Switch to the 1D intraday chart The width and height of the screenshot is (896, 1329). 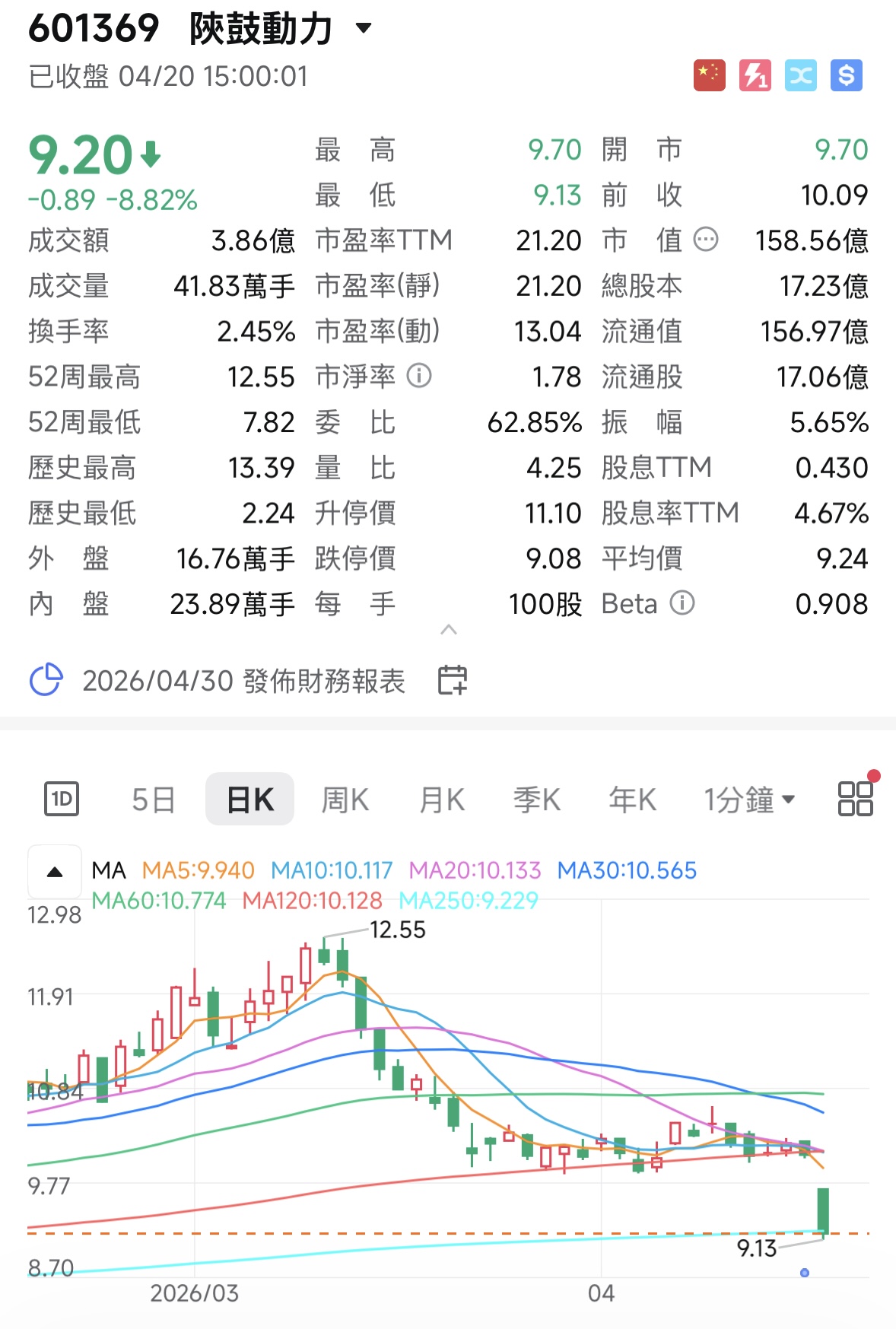coord(62,800)
